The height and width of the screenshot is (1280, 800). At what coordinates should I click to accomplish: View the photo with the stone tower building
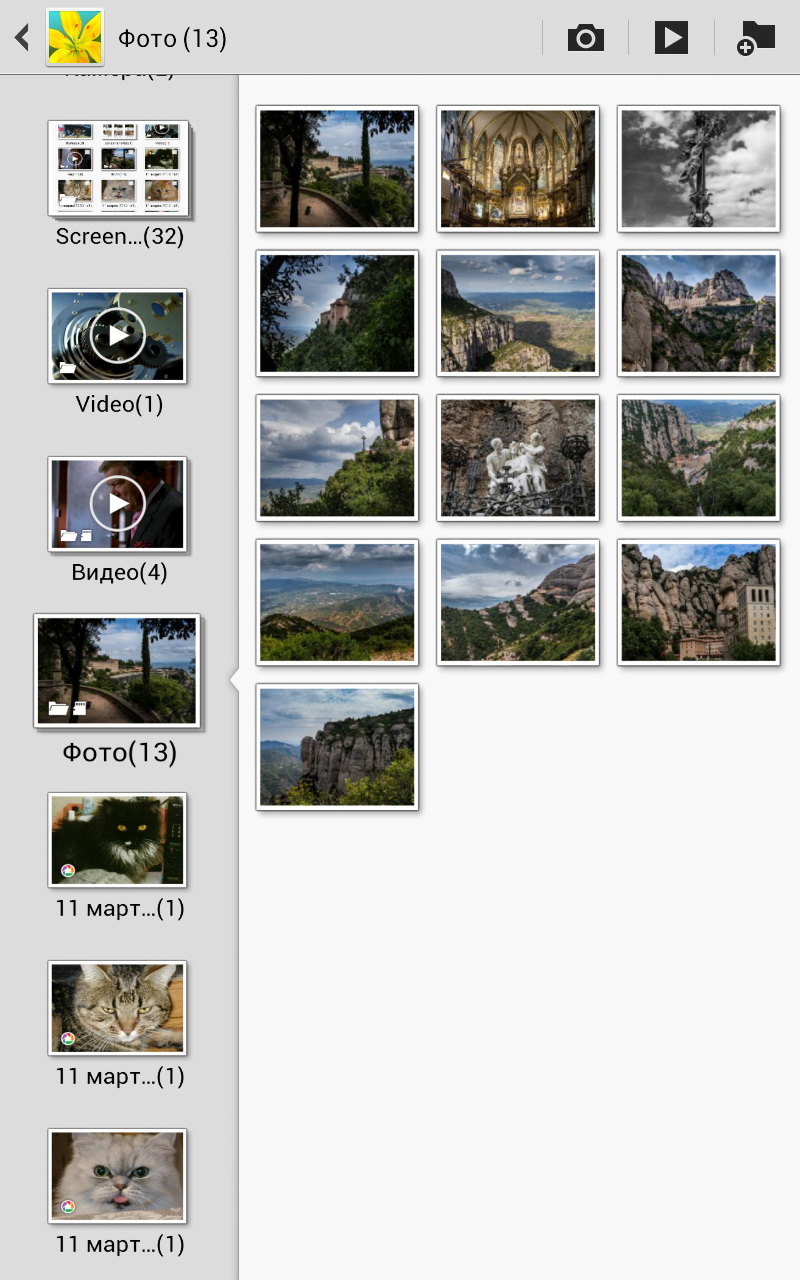[x=698, y=602]
